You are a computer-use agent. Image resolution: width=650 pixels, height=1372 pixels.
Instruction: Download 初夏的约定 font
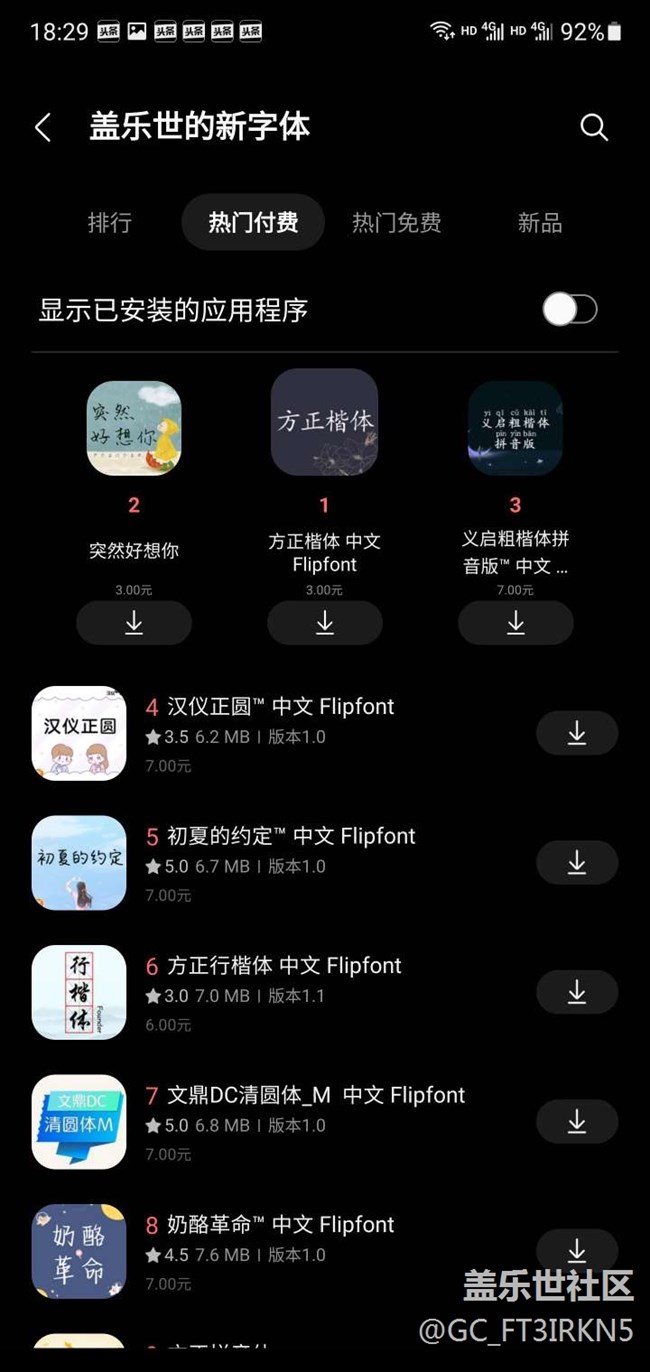coord(577,862)
